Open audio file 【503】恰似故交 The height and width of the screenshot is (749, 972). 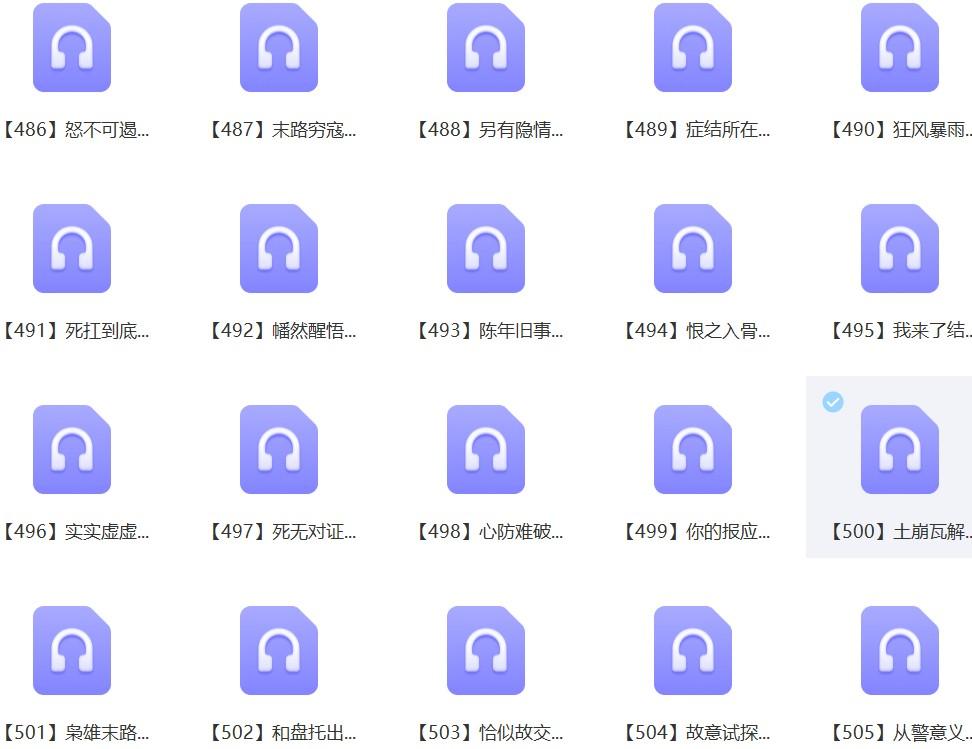pyautogui.click(x=486, y=651)
